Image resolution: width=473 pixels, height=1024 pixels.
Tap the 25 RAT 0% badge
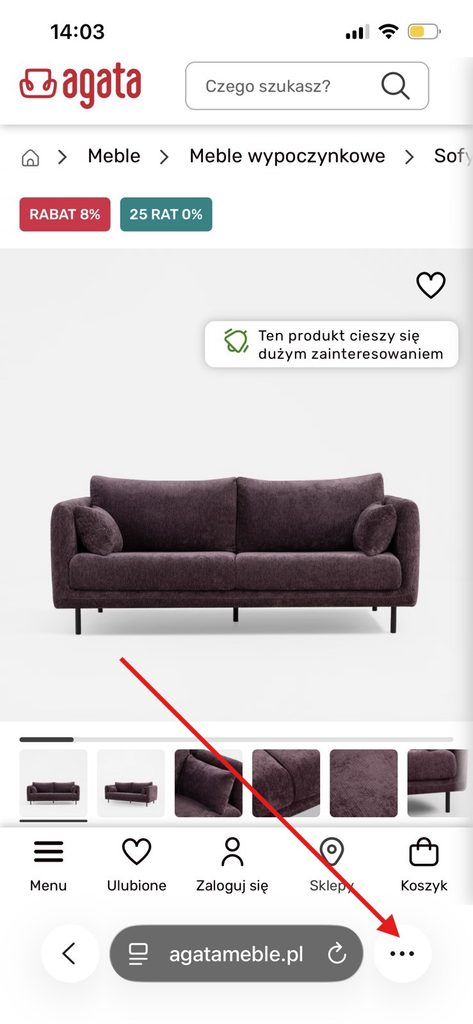166,214
